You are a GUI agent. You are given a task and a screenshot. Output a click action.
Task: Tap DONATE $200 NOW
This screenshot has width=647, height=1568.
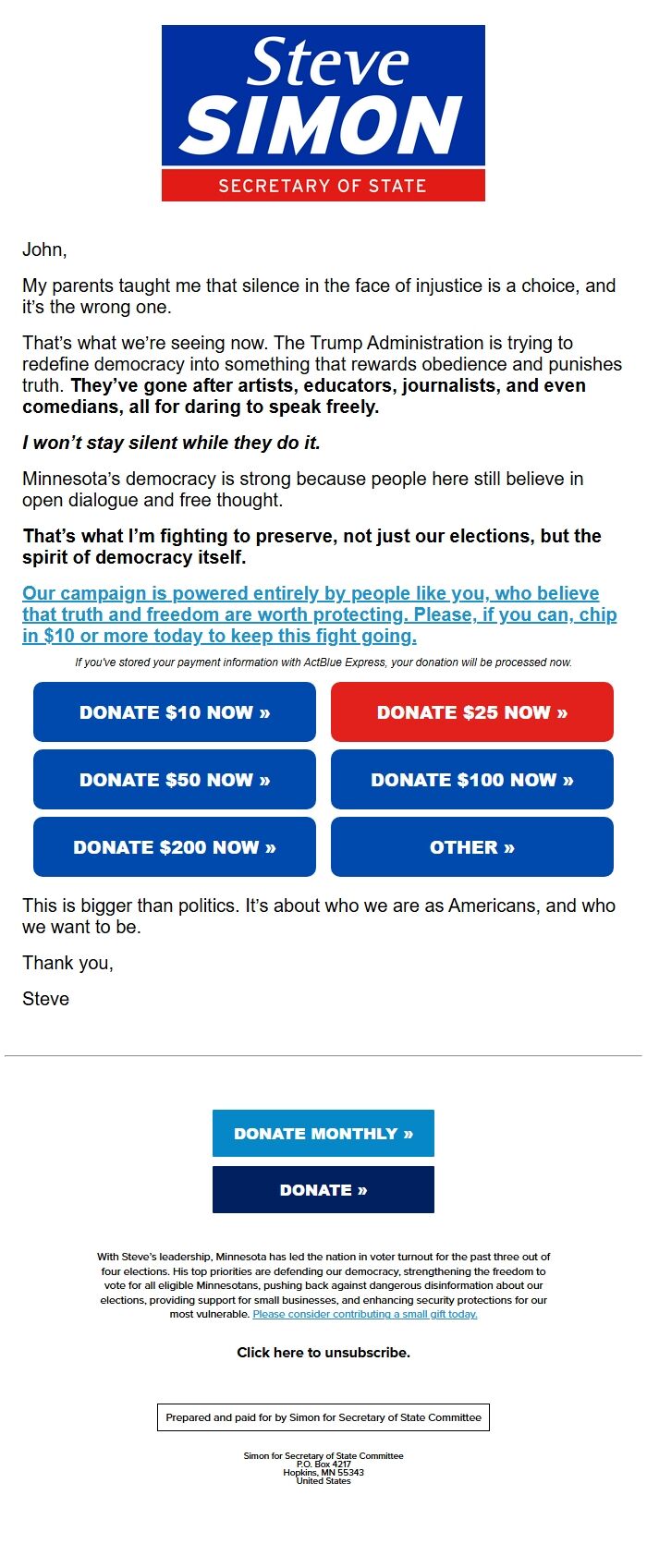coord(175,847)
